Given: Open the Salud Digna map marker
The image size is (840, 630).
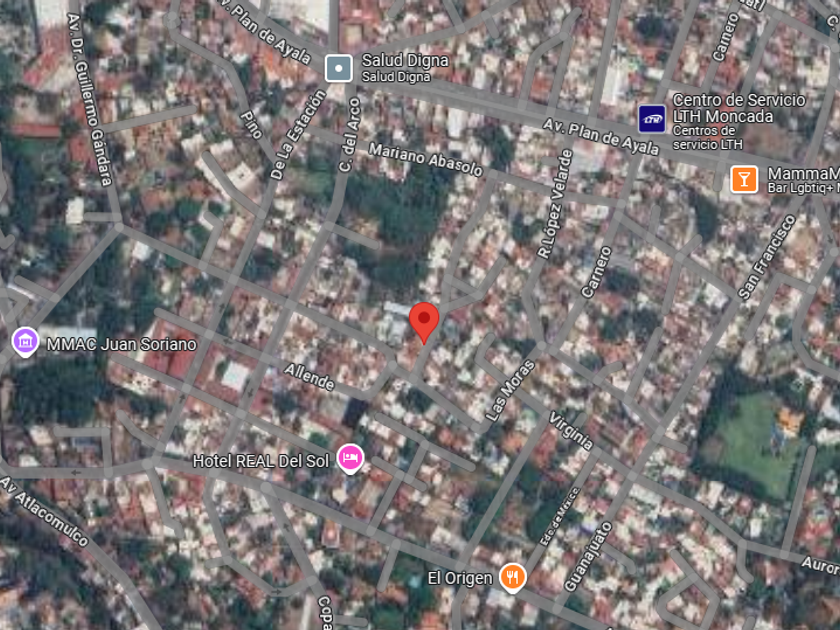Looking at the screenshot, I should pyautogui.click(x=339, y=68).
